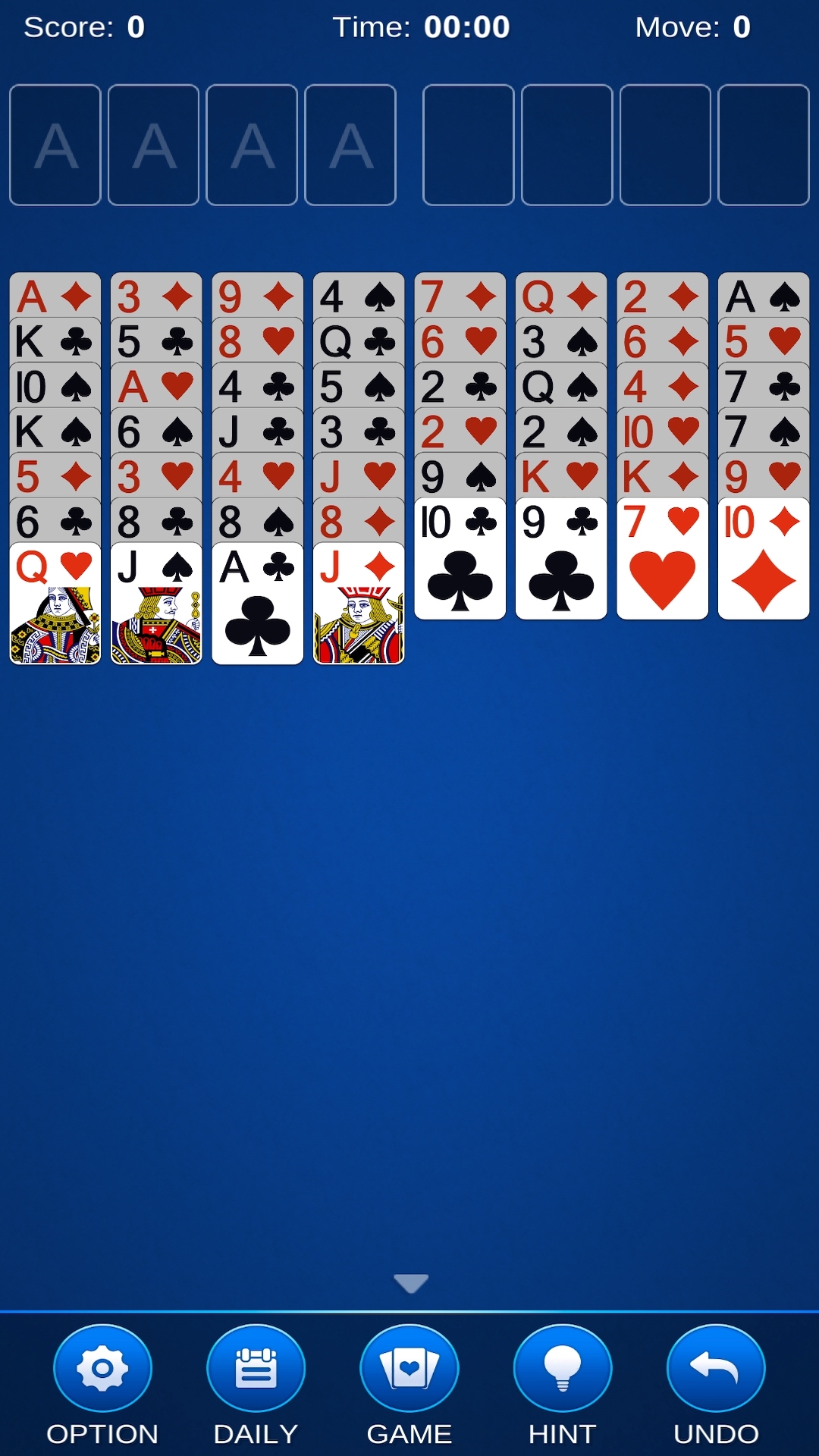Select the rightmost empty free cell
The height and width of the screenshot is (1456, 819).
tap(764, 145)
